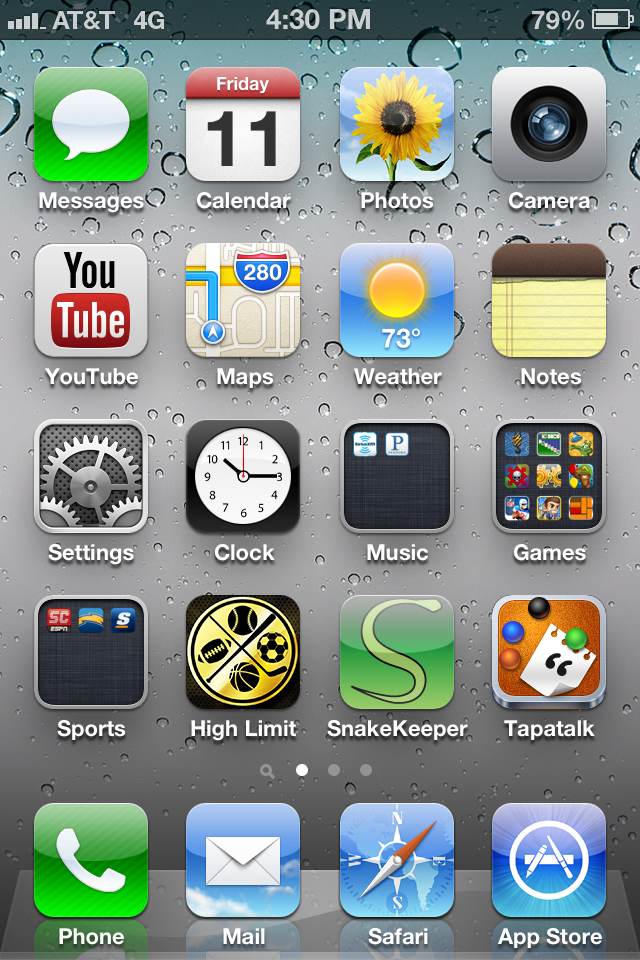
Task: Open the Photos app
Action: point(396,125)
